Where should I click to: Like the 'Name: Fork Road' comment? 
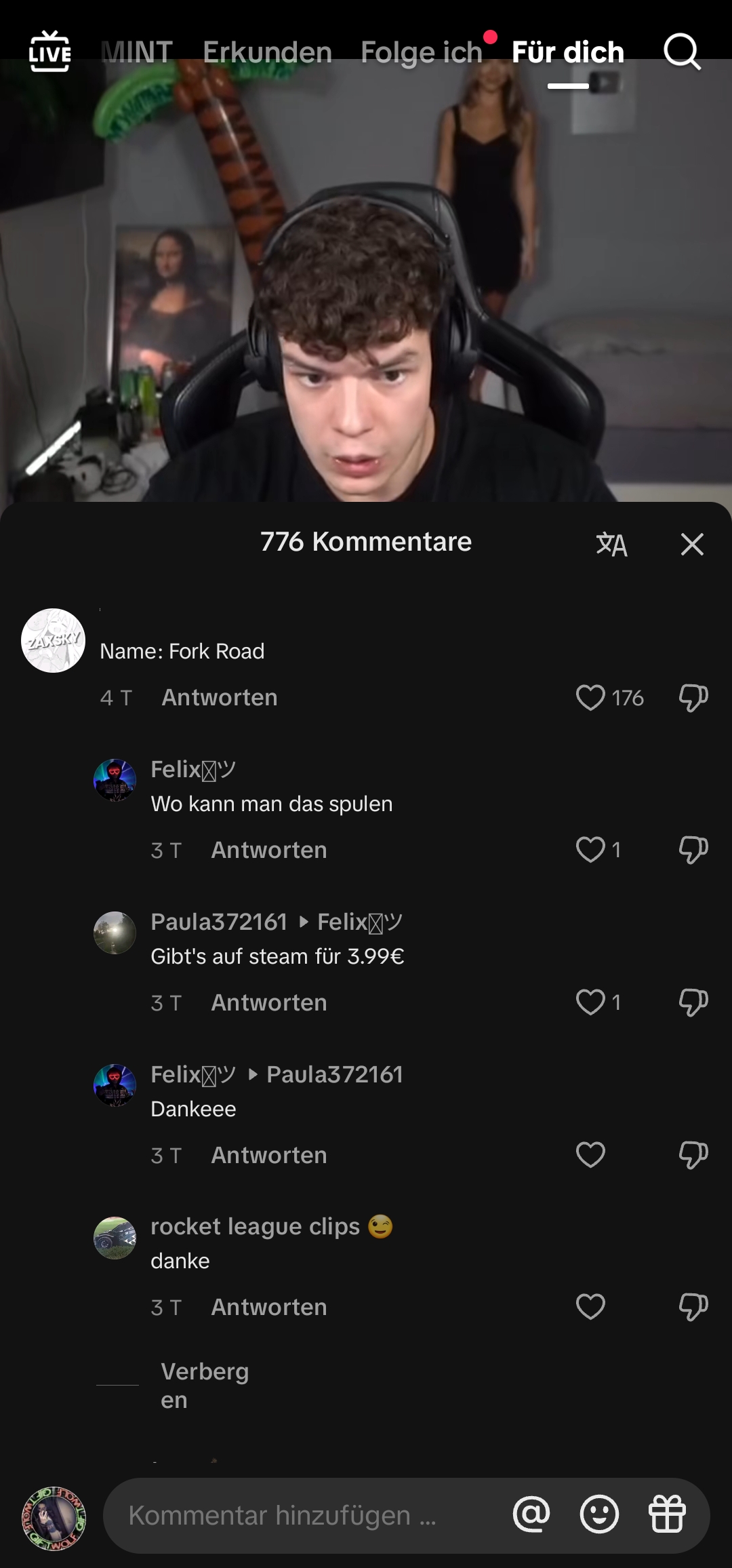pos(590,697)
